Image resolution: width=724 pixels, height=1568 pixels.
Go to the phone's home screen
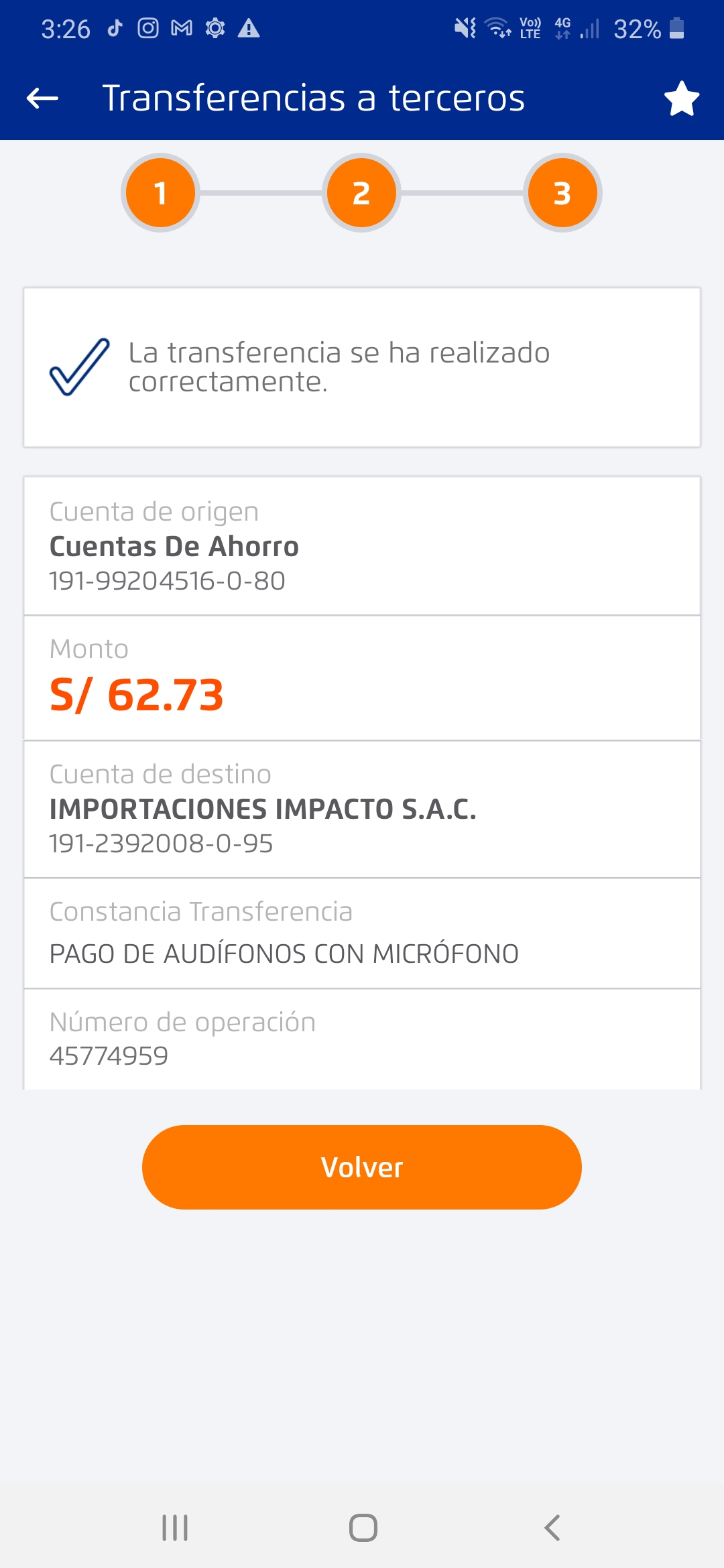(x=363, y=1528)
